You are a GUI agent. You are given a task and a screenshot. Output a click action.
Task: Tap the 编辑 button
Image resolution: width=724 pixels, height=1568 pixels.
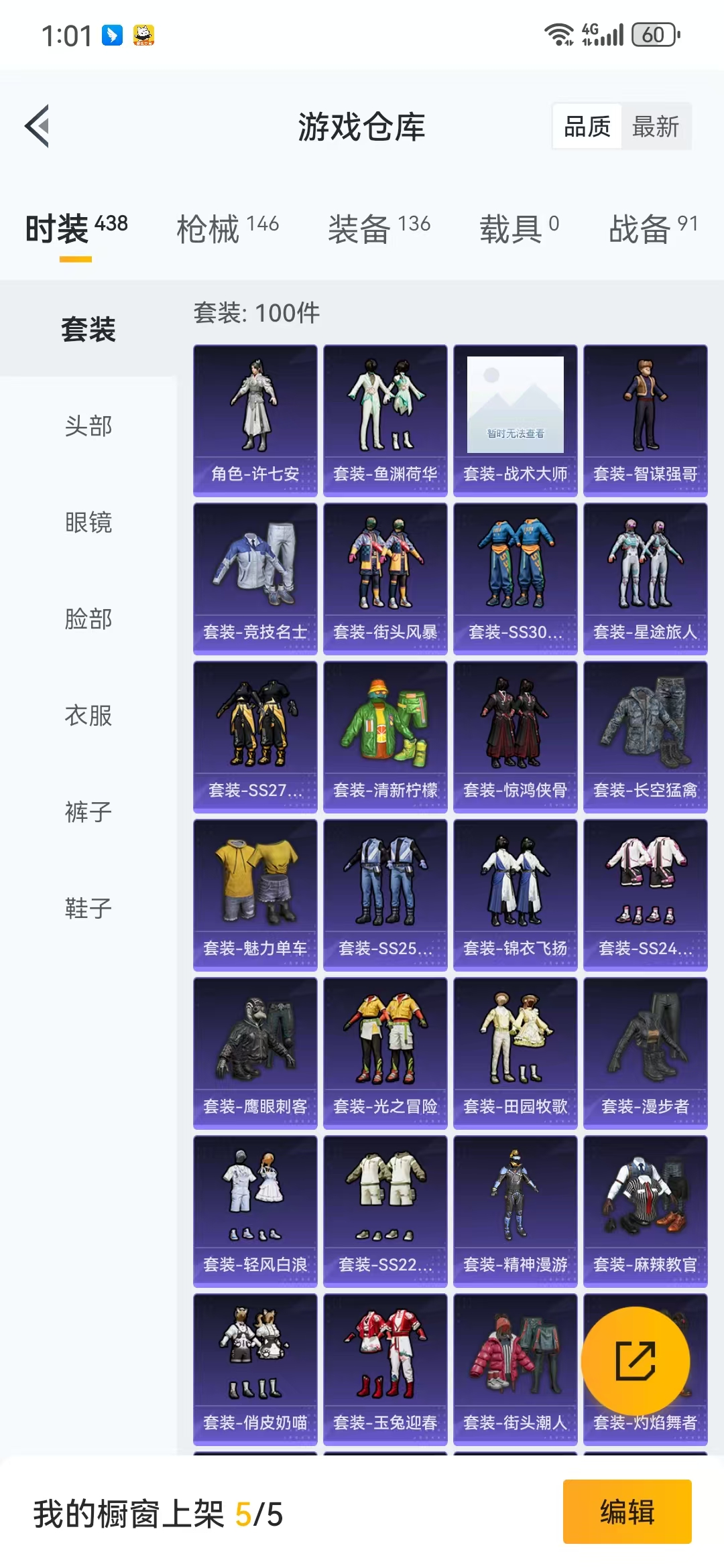tap(627, 1512)
